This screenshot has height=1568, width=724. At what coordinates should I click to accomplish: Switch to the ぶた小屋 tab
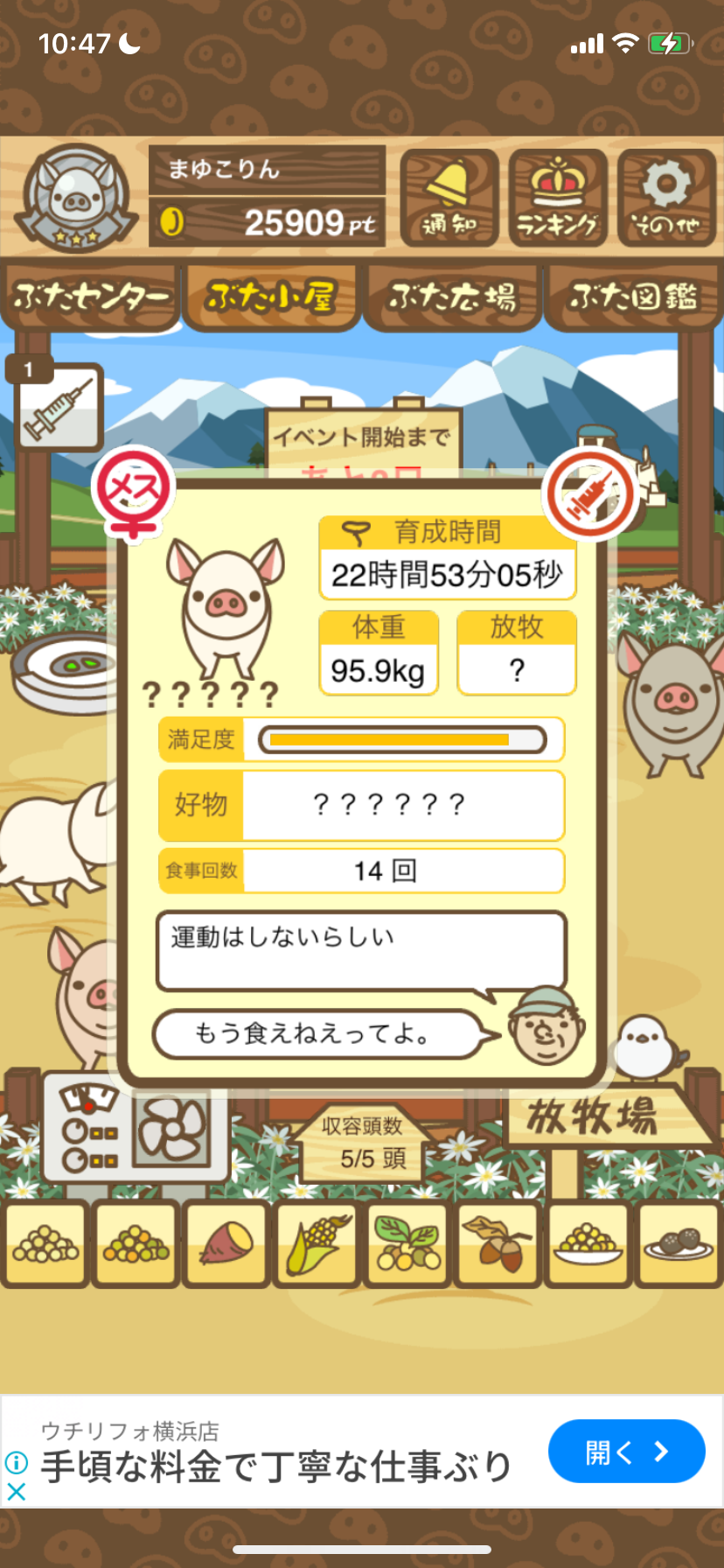272,297
